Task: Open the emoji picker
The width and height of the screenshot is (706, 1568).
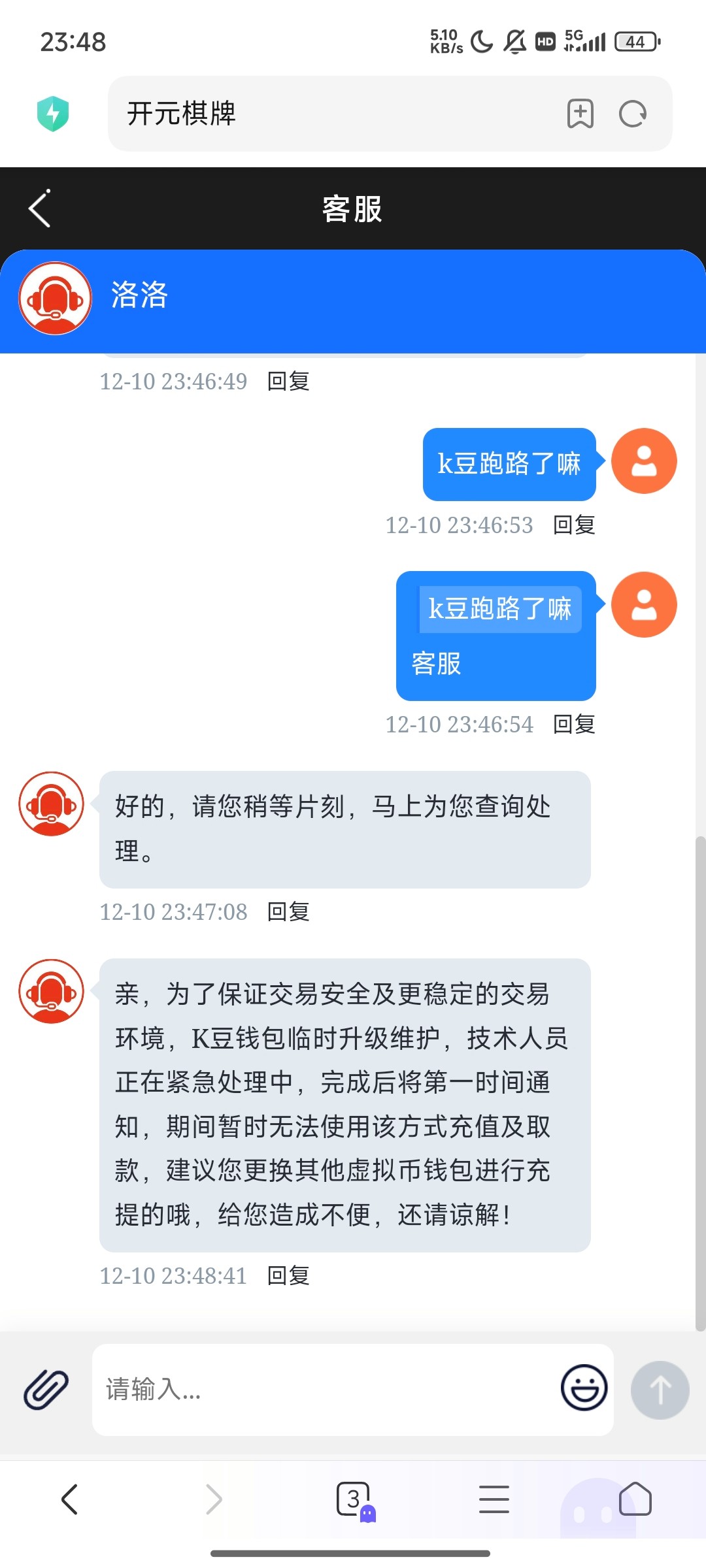Action: point(584,1388)
